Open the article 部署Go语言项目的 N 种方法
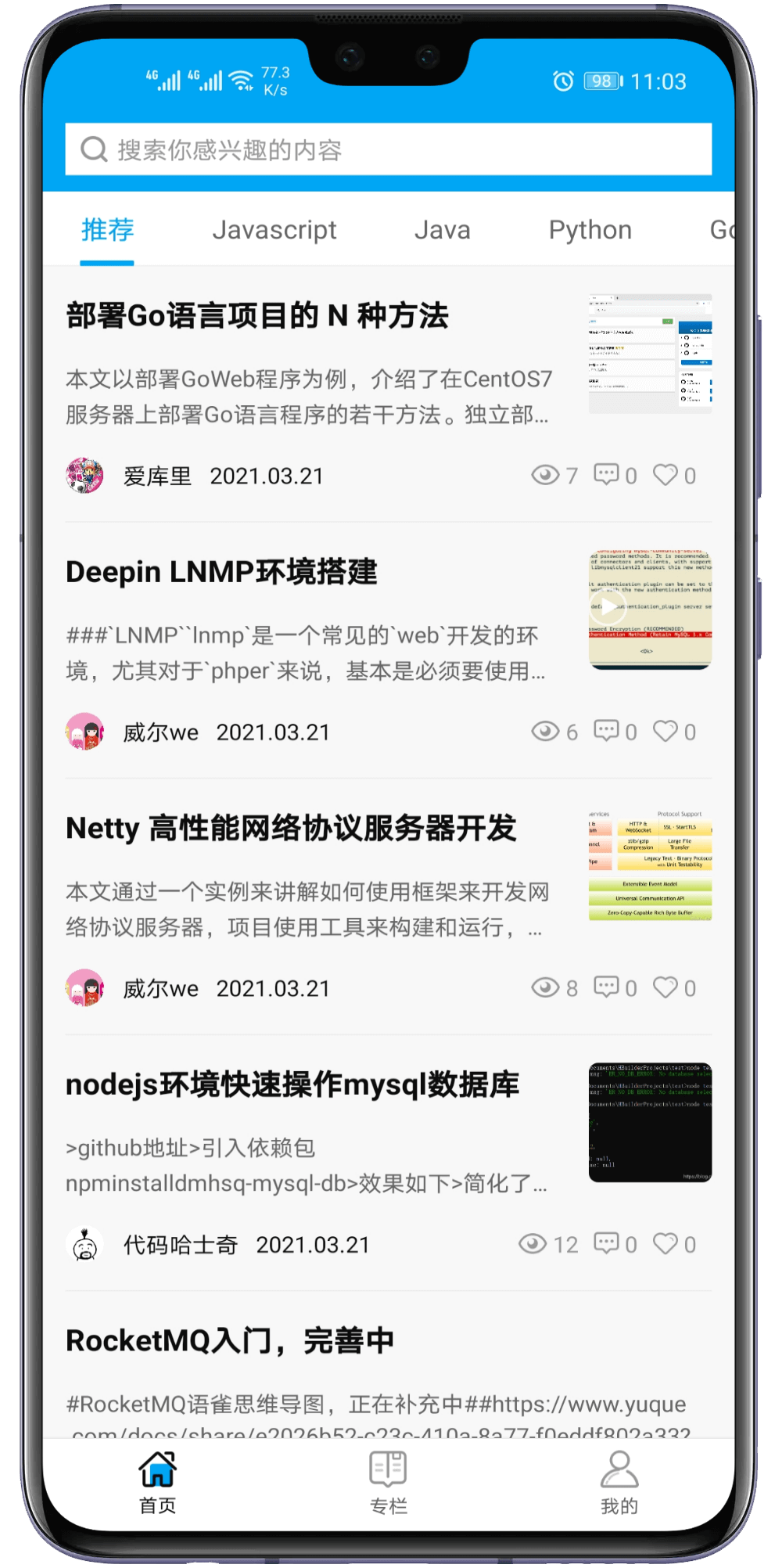 pos(257,316)
